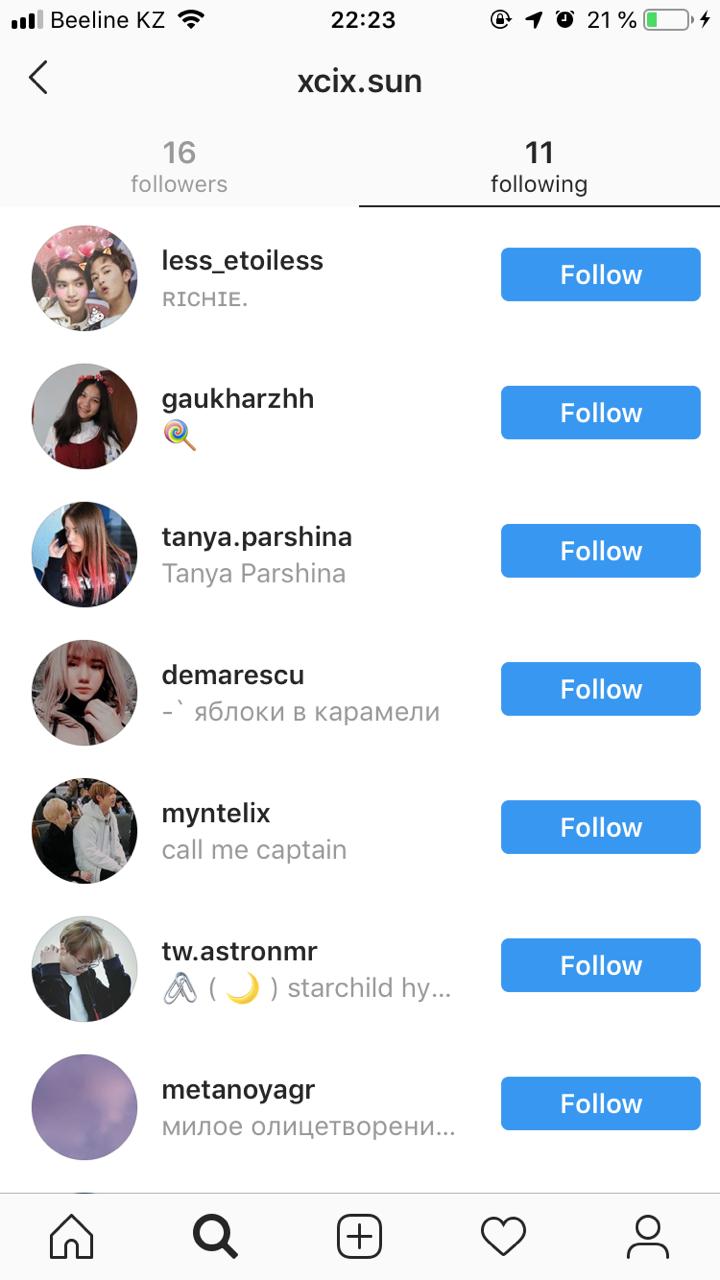The width and height of the screenshot is (720, 1280).
Task: Open less_etoiless profile
Action: click(242, 261)
